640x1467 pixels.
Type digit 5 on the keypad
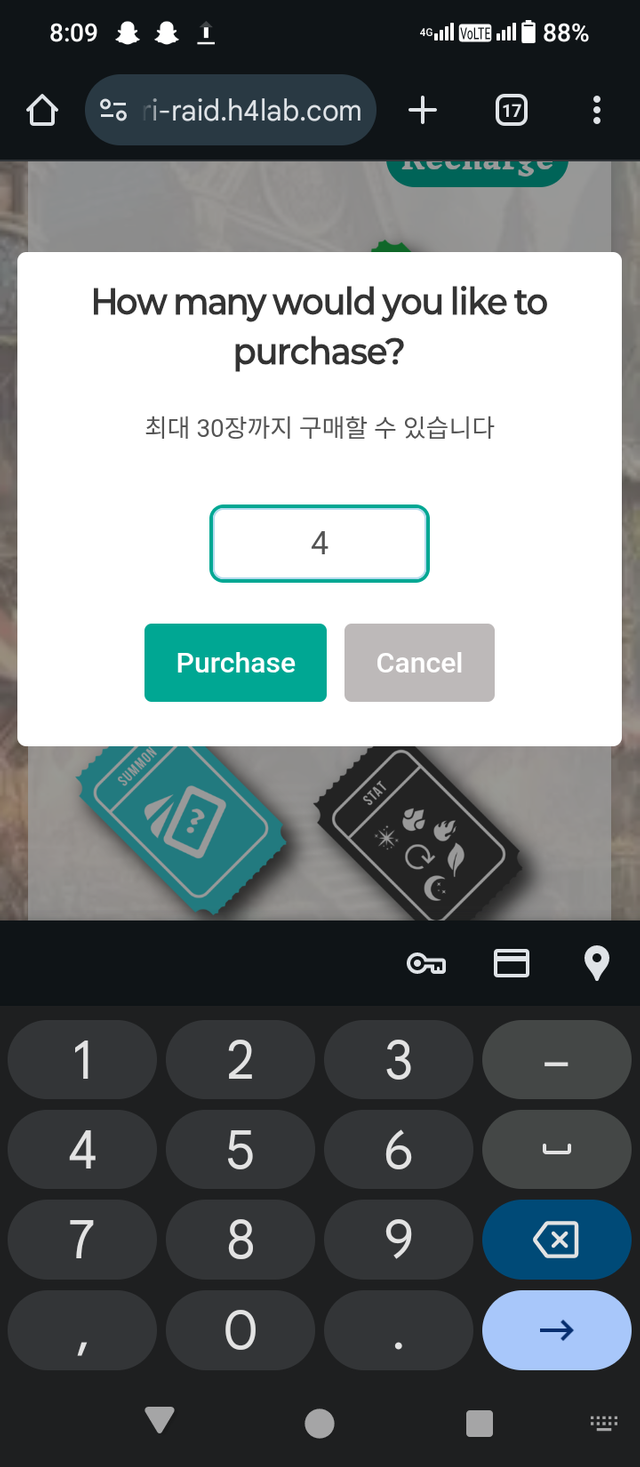[x=240, y=1150]
